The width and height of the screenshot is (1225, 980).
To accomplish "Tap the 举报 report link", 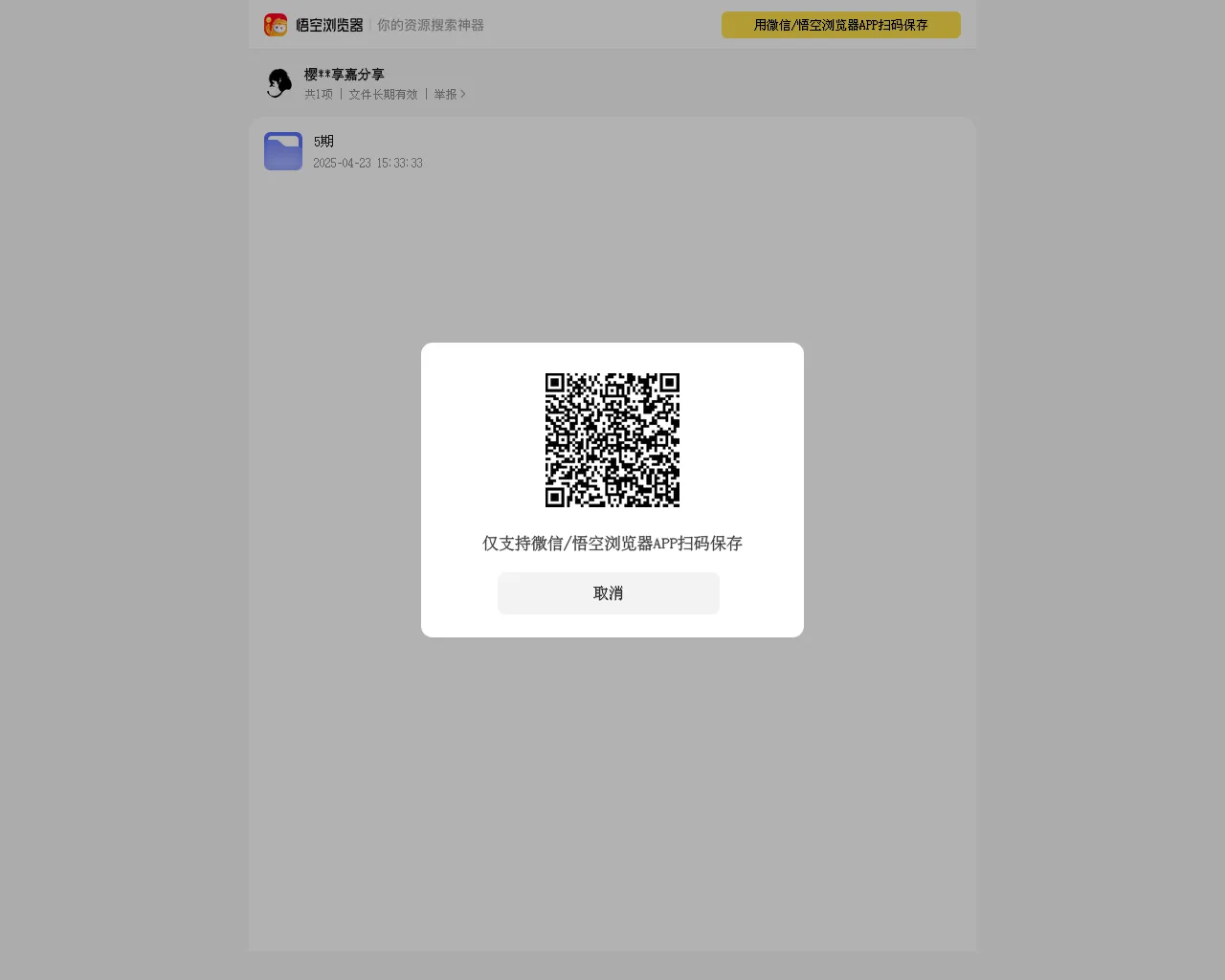I will 449,94.
